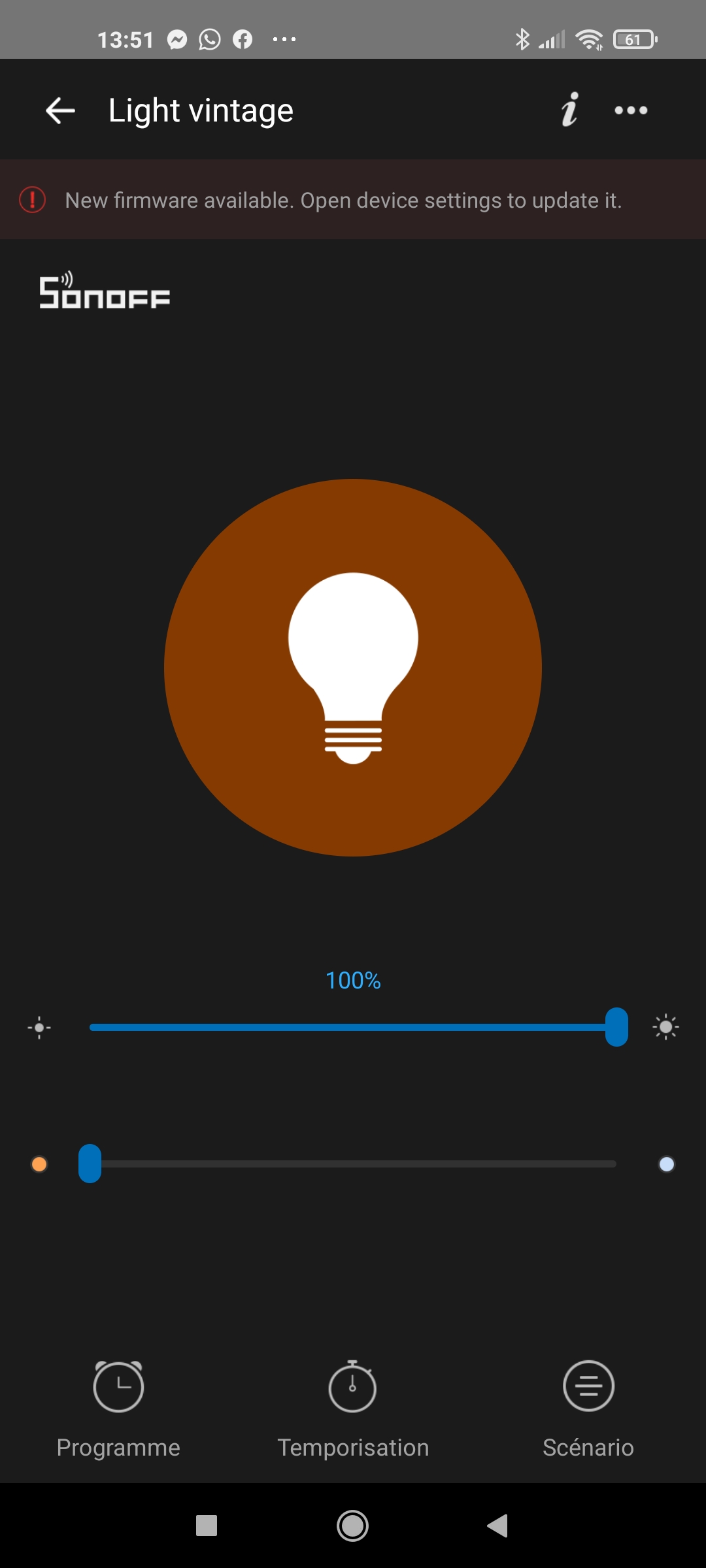Open the three-dot overflow menu
Screen dimensions: 706x1568
[631, 110]
